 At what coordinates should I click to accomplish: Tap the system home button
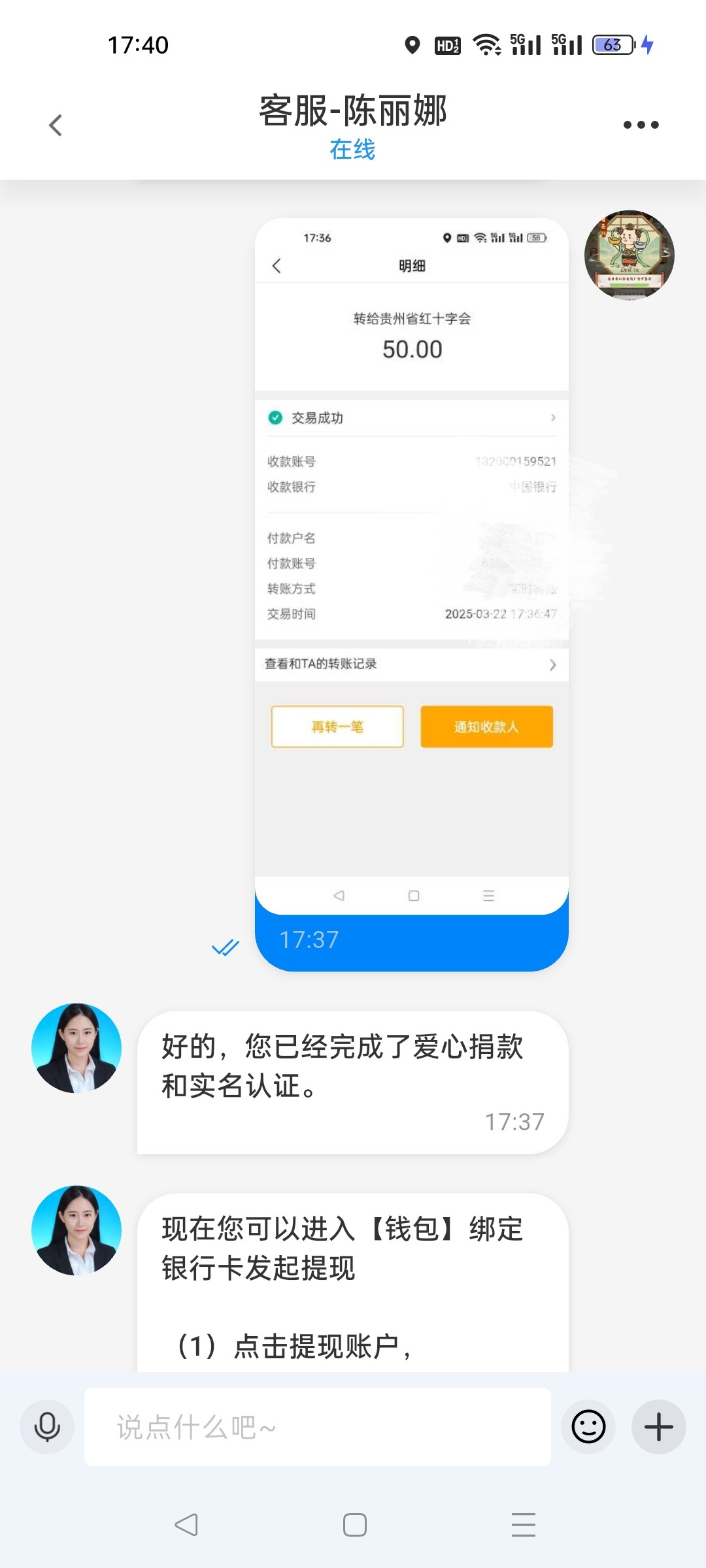click(354, 1525)
